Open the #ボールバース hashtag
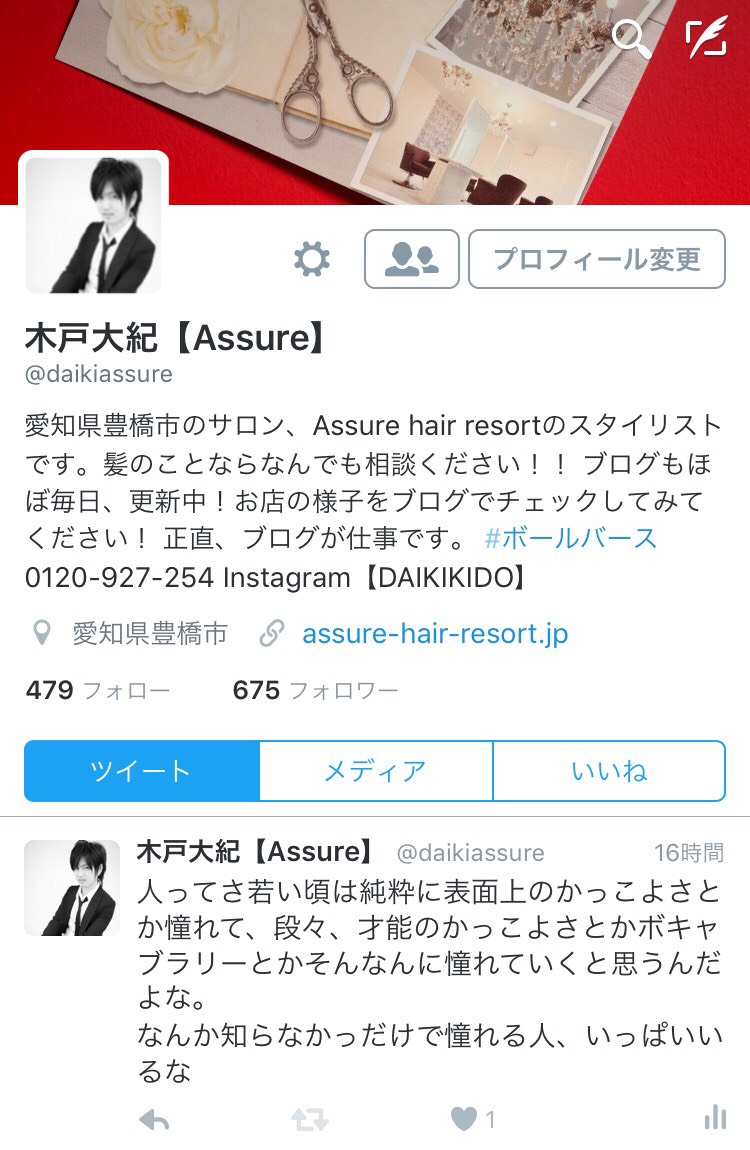The width and height of the screenshot is (750, 1150). coord(571,538)
